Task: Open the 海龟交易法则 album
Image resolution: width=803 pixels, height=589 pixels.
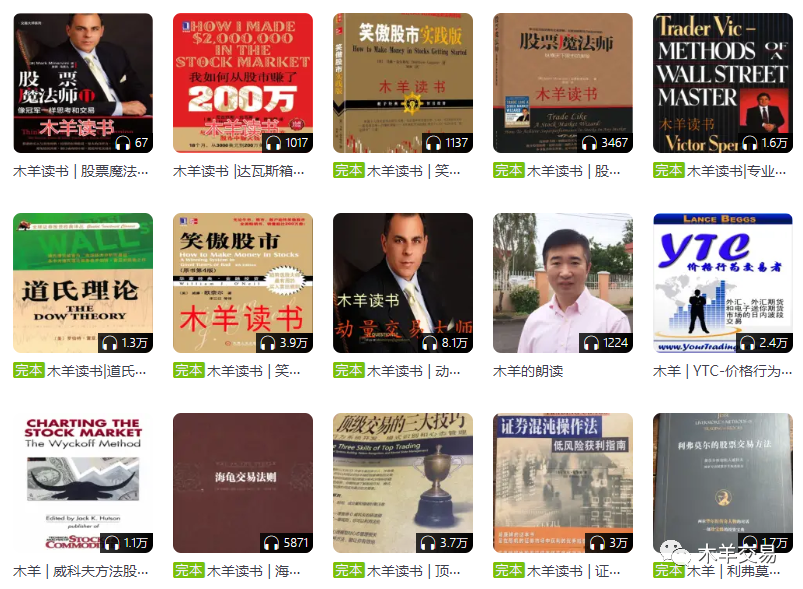Action: click(x=243, y=483)
